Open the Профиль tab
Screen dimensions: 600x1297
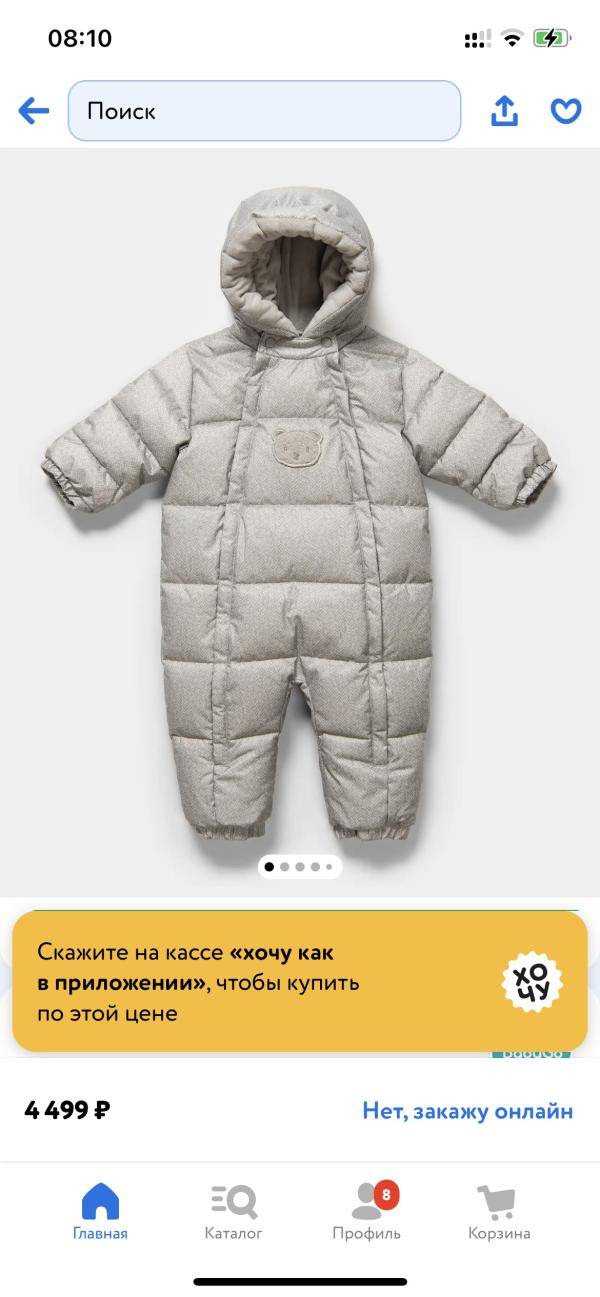pos(367,1210)
